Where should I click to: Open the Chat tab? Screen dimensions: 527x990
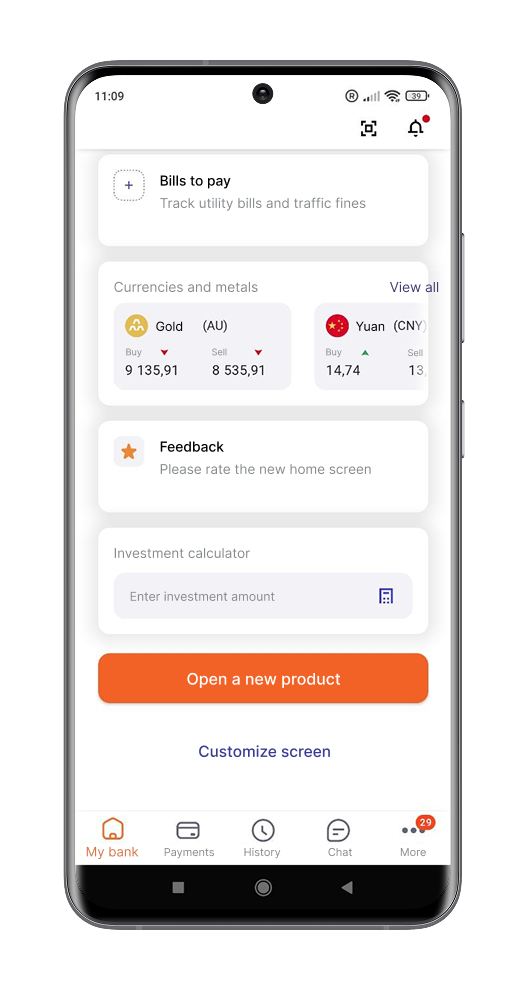(340, 838)
